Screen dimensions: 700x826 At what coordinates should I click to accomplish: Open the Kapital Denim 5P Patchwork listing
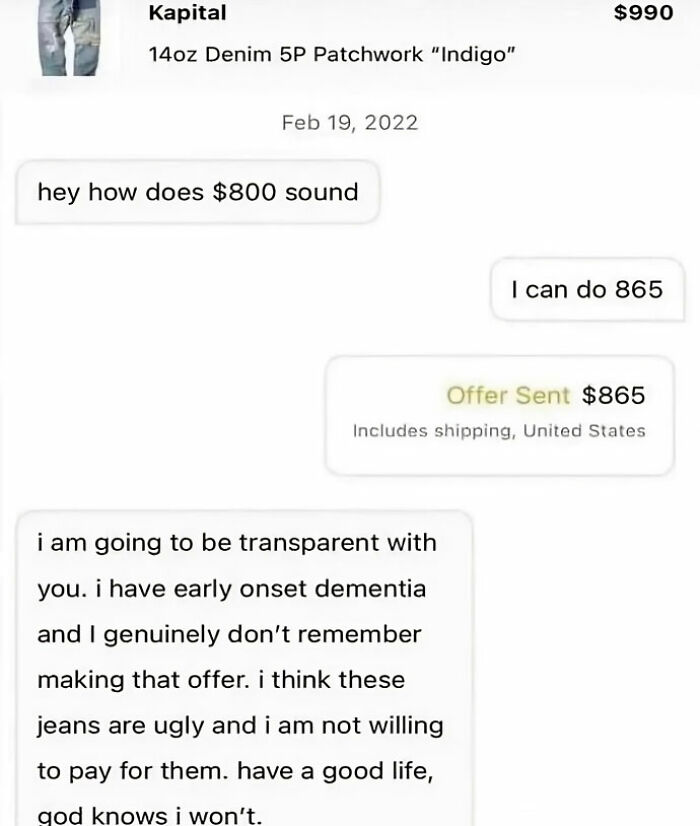coord(330,53)
